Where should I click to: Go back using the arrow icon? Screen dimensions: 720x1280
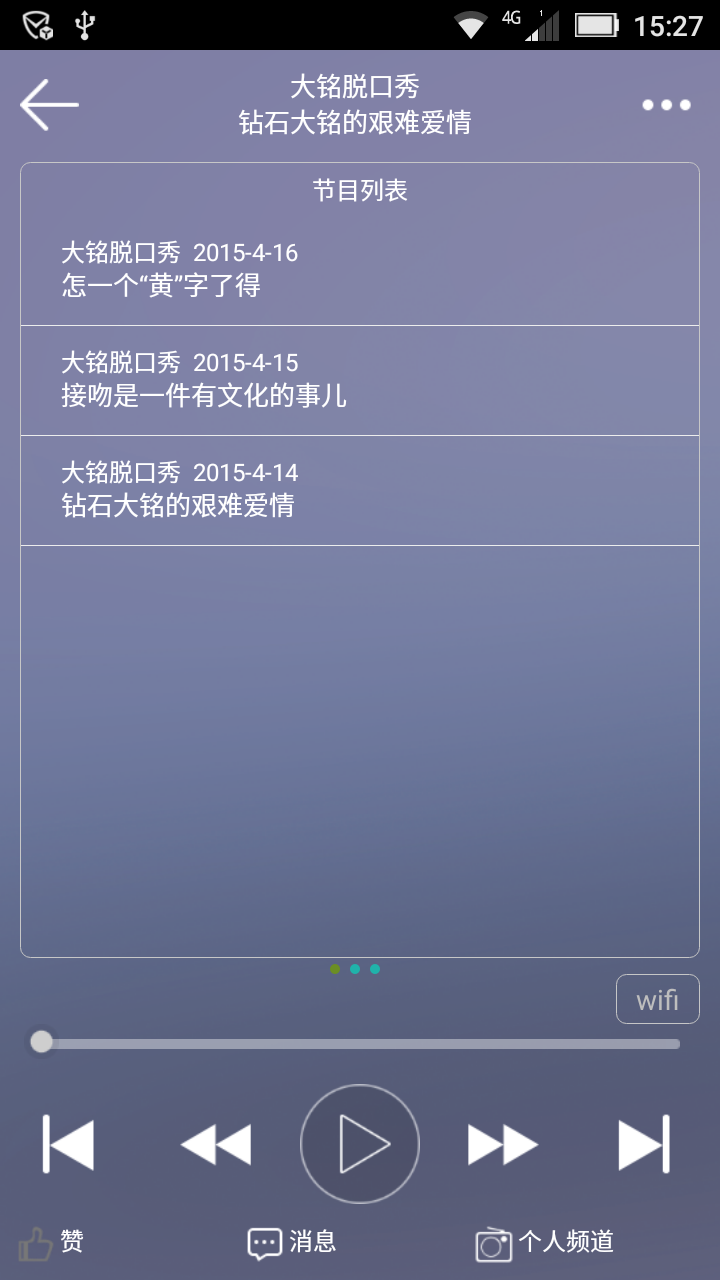click(48, 104)
